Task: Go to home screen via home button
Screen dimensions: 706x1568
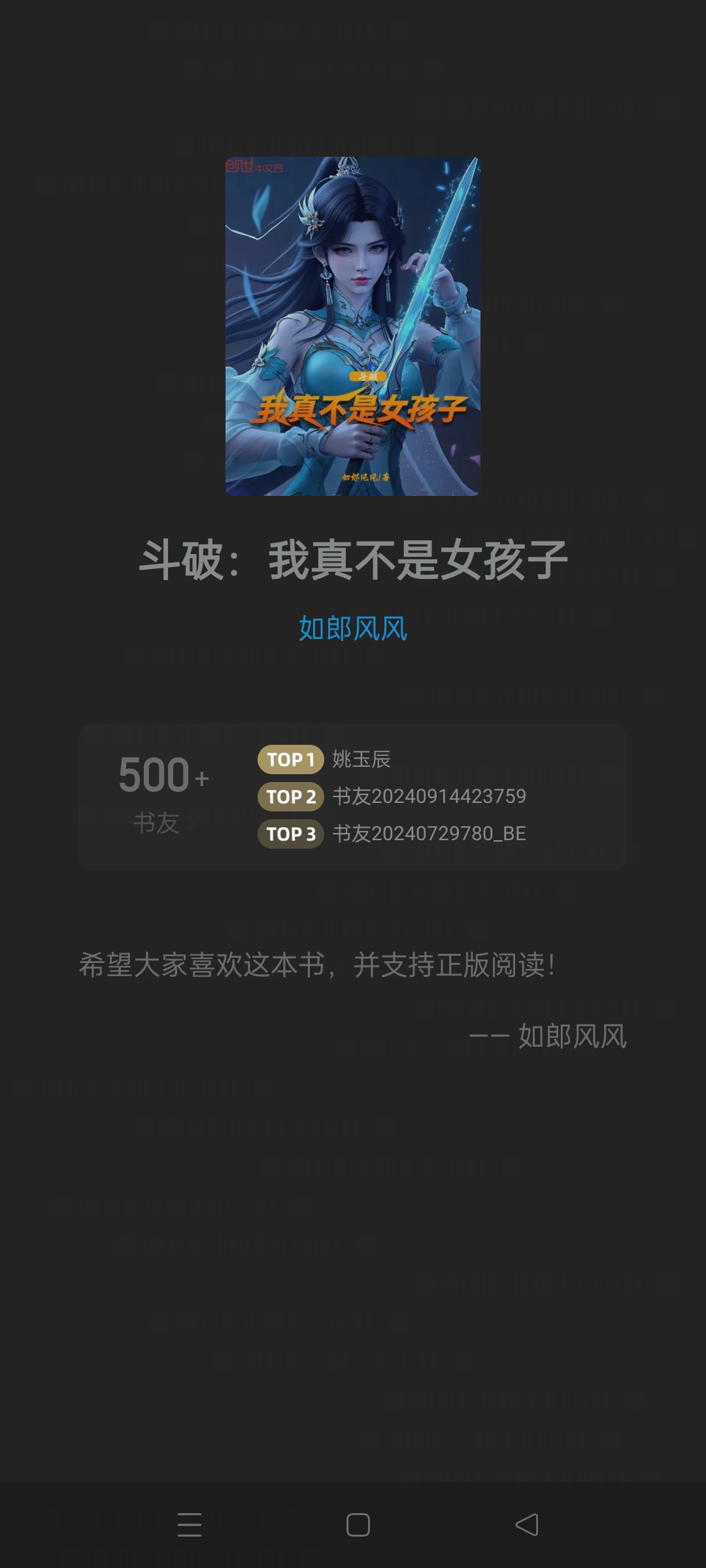Action: 358,1525
